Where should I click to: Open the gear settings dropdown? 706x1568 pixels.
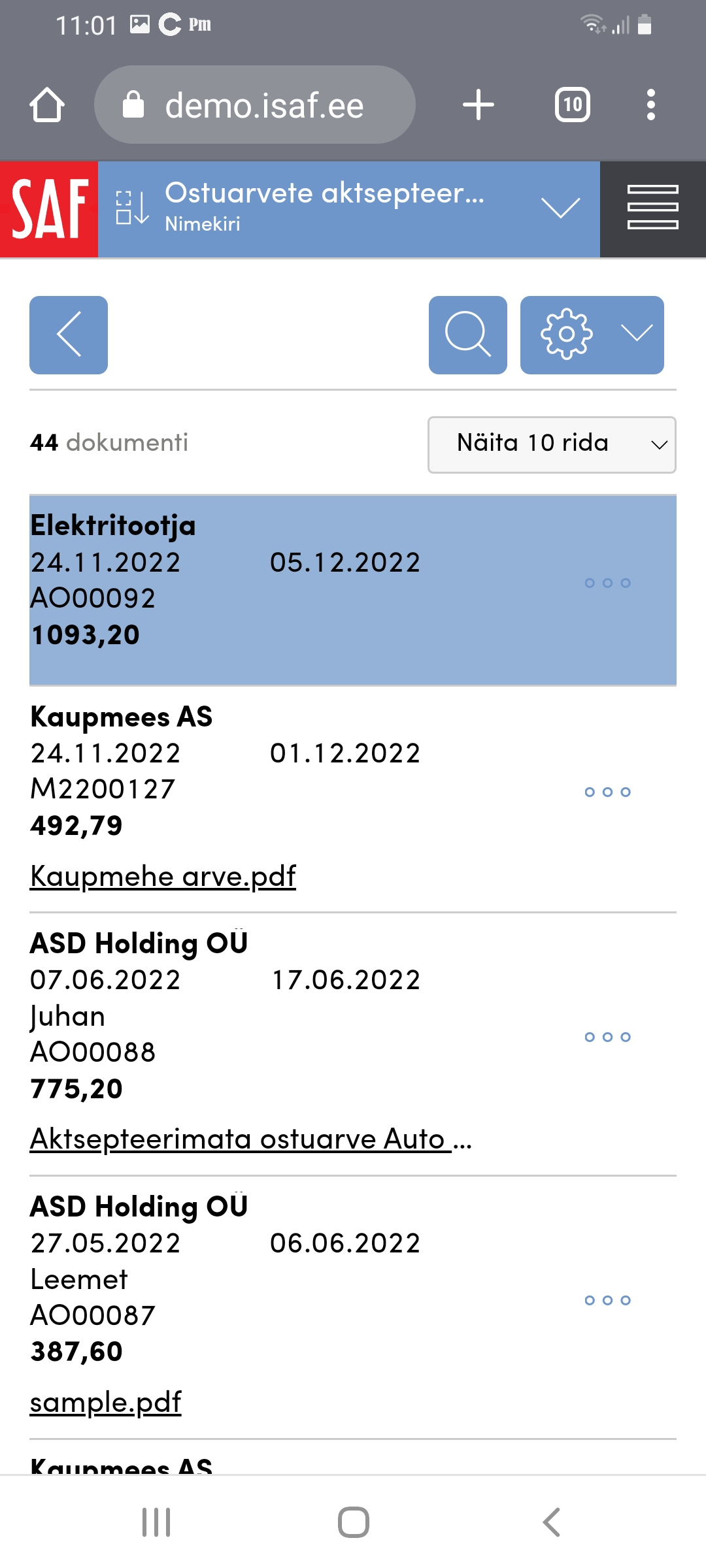click(592, 335)
